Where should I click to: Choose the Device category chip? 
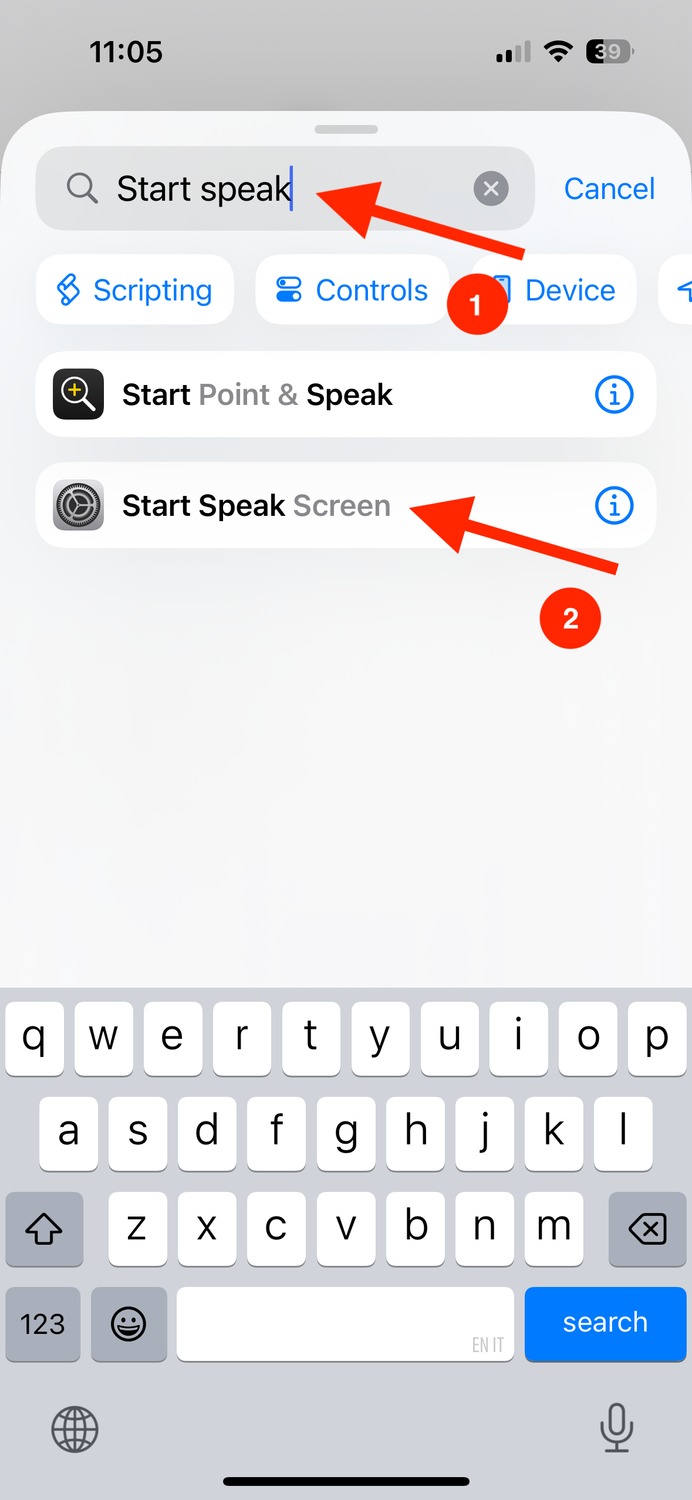(x=556, y=290)
